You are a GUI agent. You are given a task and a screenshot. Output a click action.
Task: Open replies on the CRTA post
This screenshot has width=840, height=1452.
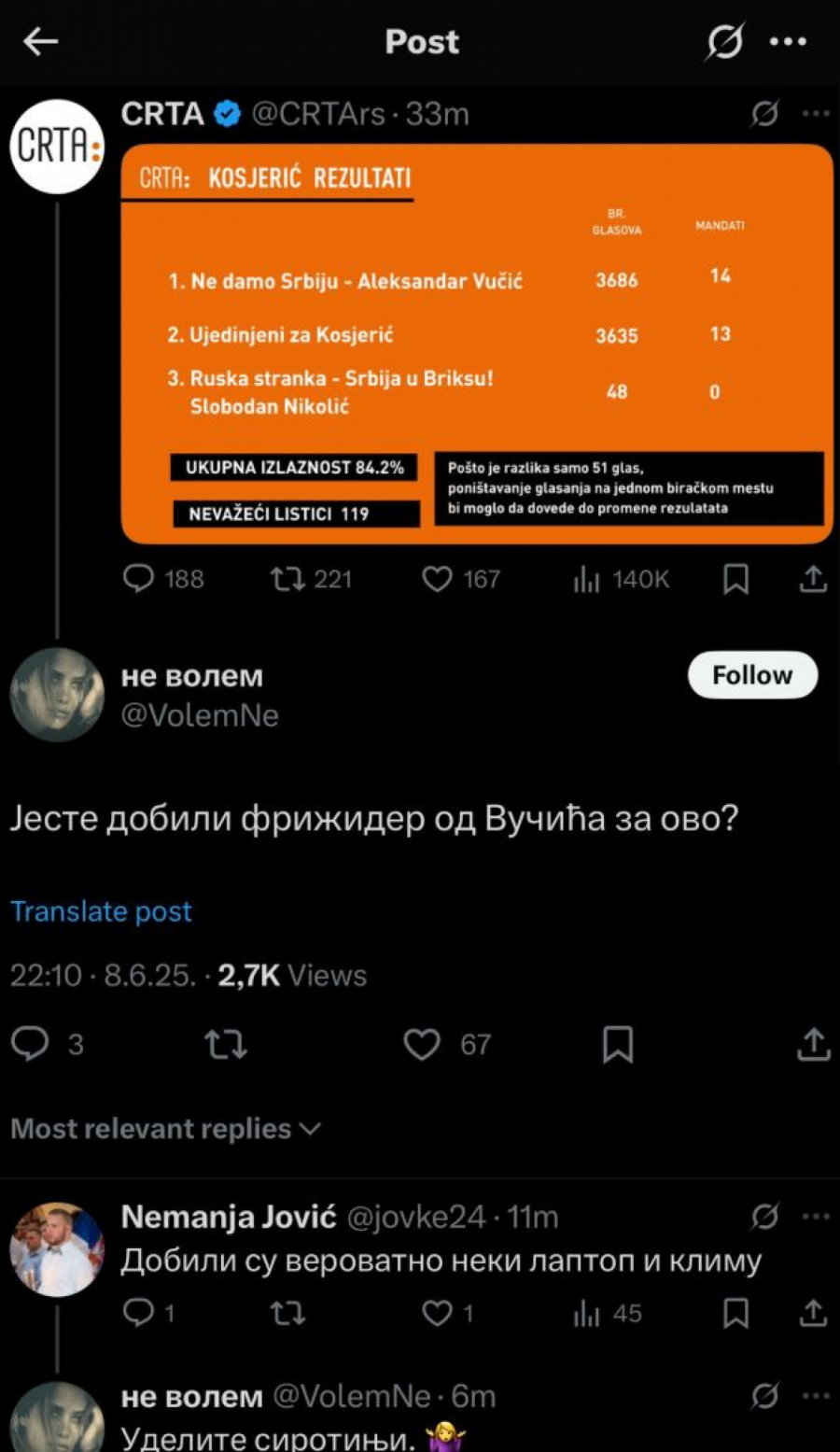[138, 580]
